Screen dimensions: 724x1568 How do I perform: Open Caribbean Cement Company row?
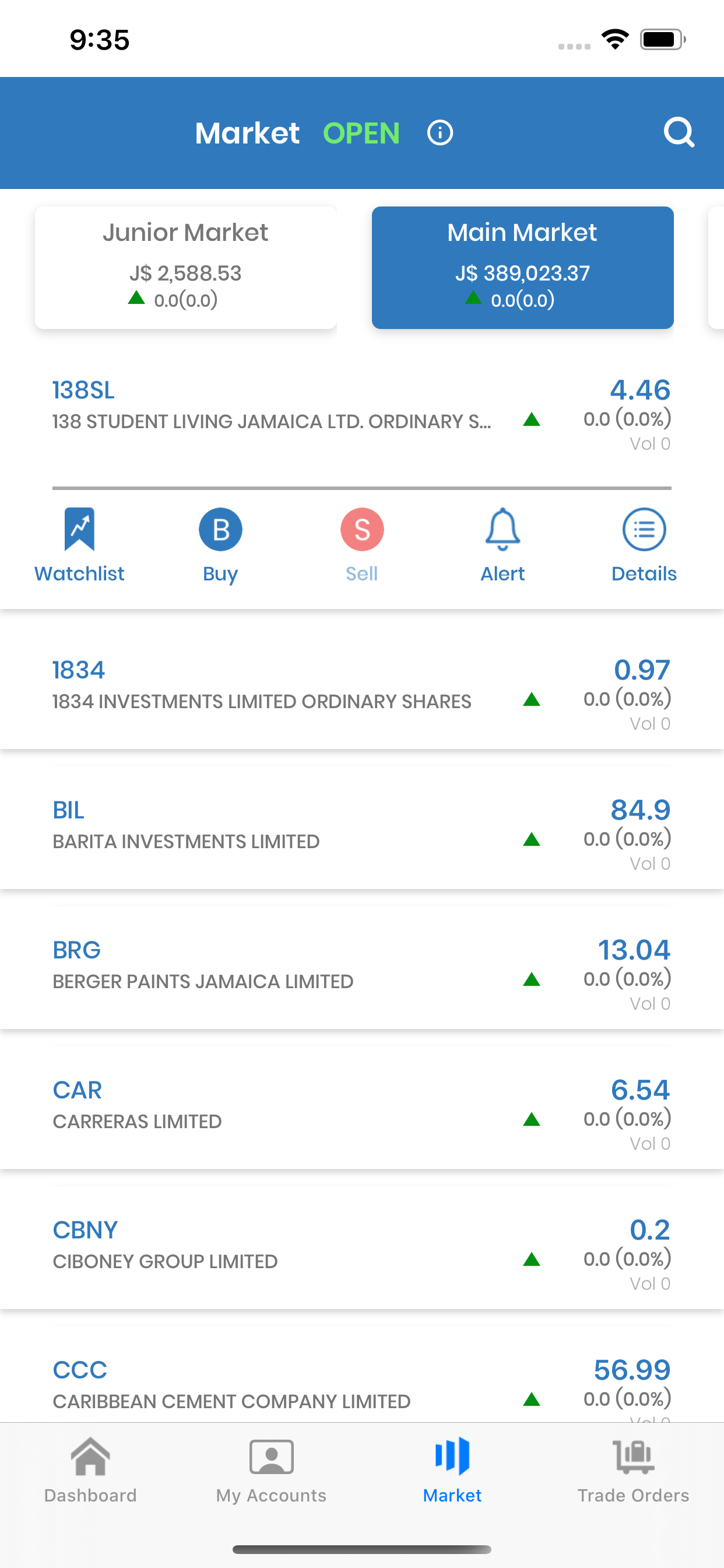[362, 1382]
